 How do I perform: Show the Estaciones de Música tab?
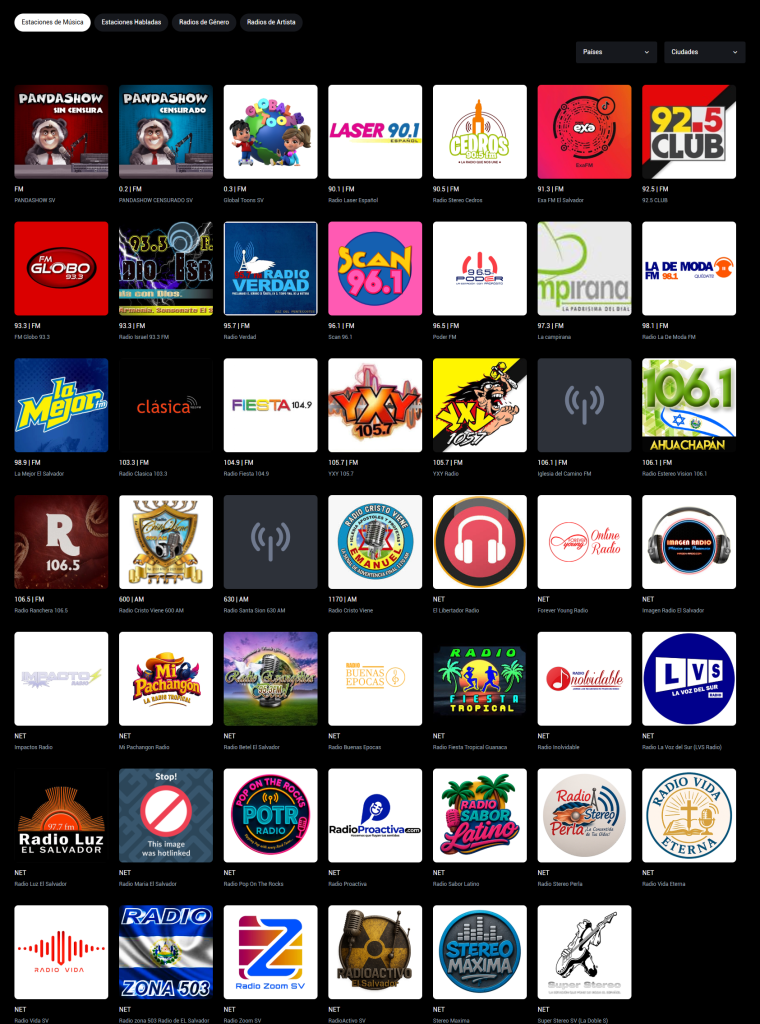(52, 22)
